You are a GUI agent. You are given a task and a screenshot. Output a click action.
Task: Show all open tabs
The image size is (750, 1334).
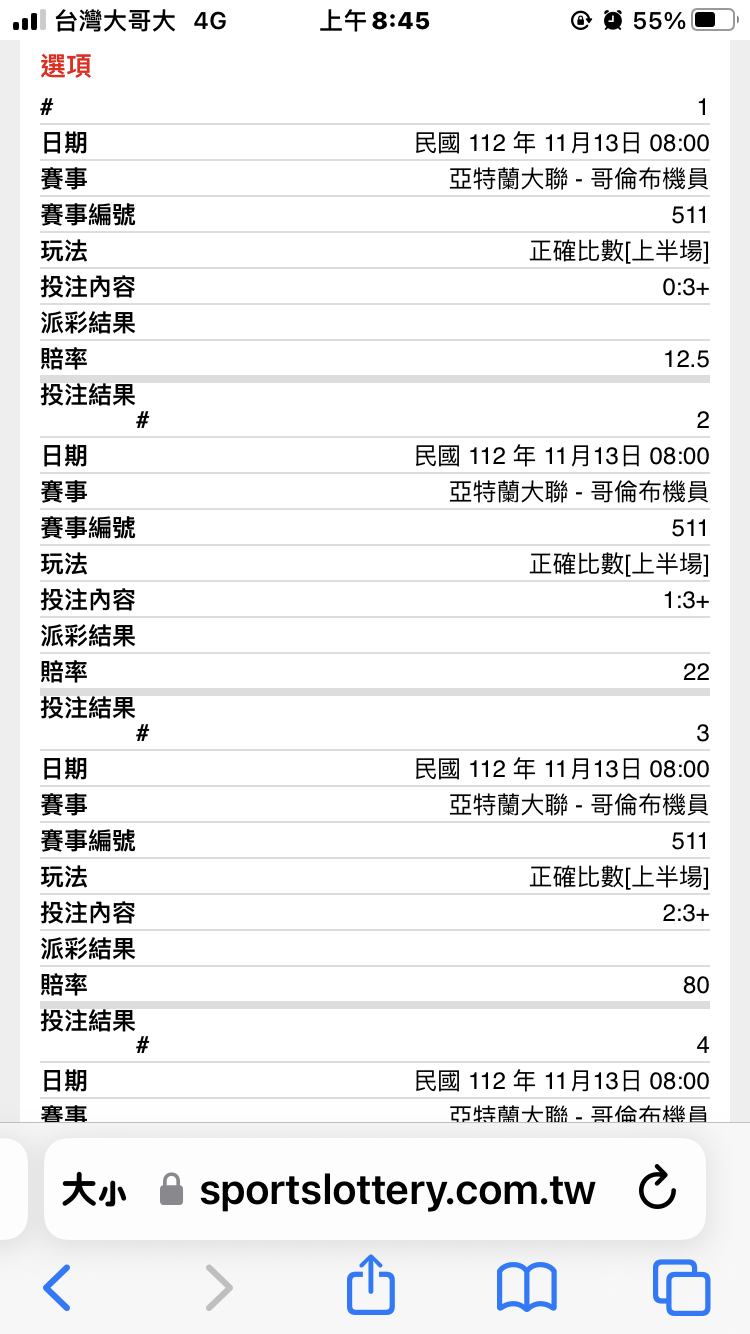point(680,1287)
